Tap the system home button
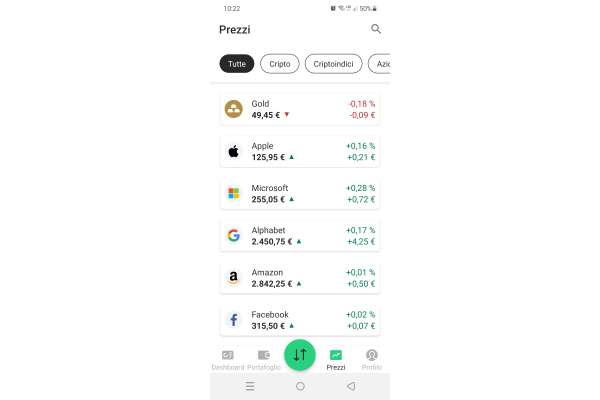The height and width of the screenshot is (400, 600). 300,386
